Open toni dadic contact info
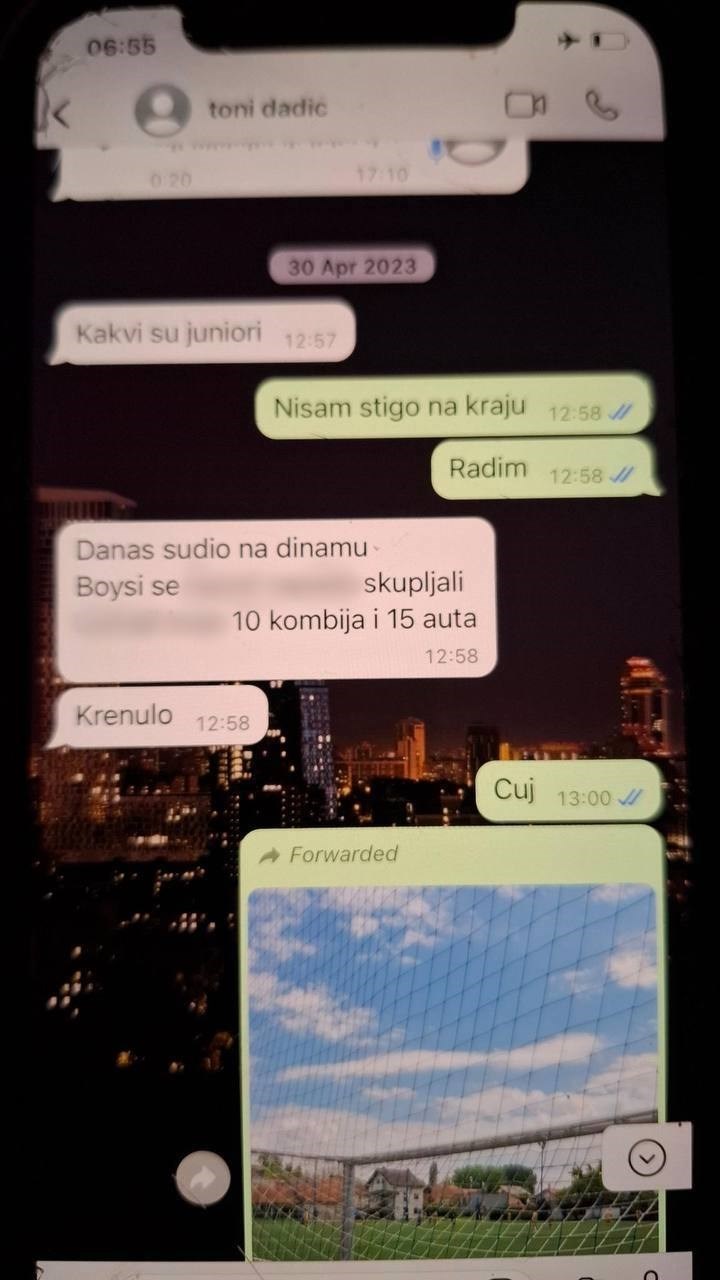Image resolution: width=720 pixels, height=1280 pixels. (x=267, y=109)
